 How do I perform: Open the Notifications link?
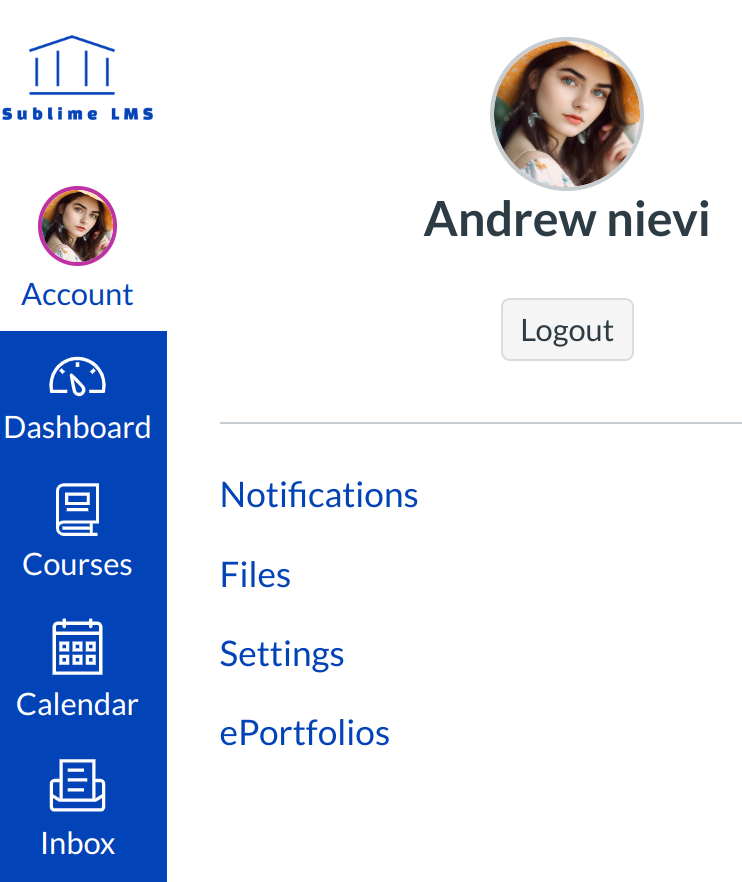coord(319,495)
